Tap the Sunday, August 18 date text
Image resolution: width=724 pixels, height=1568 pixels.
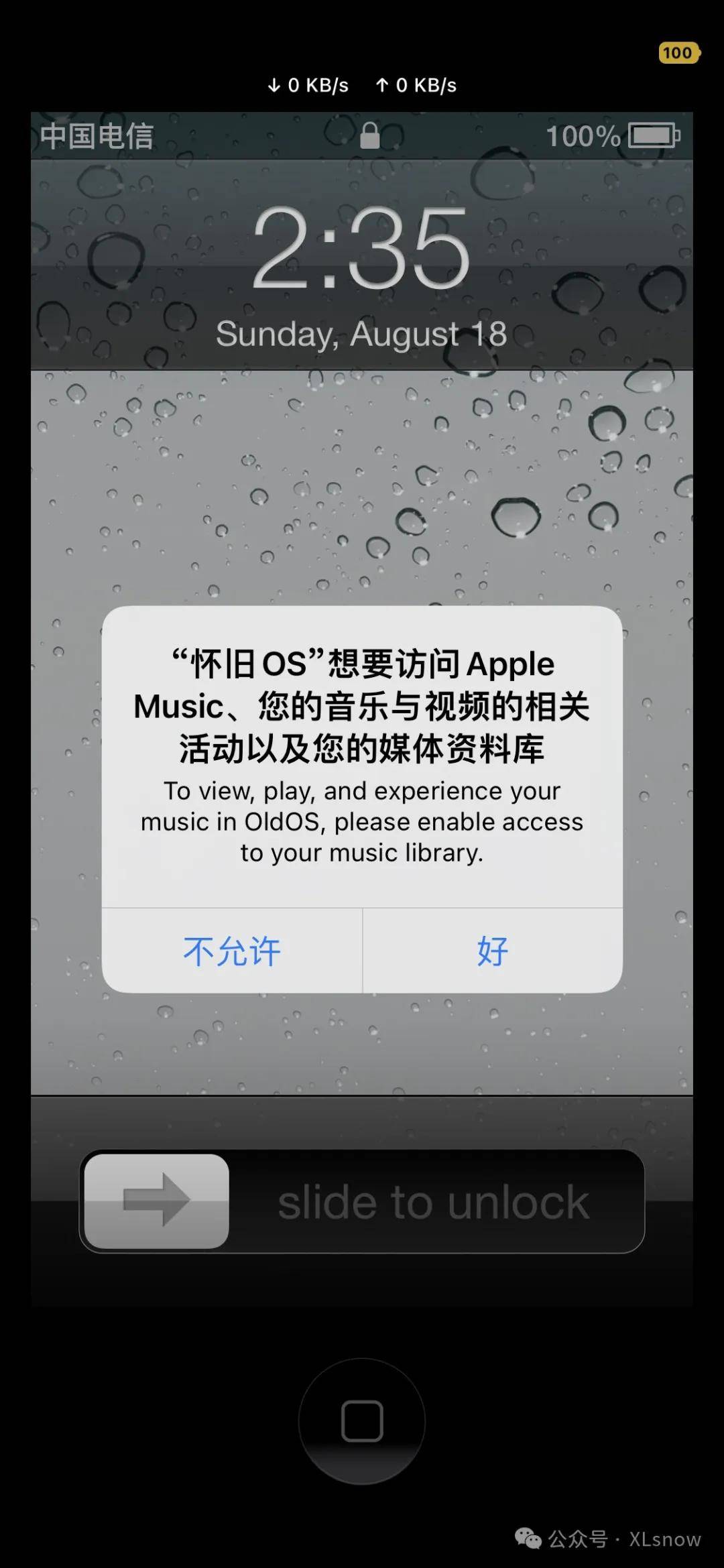pyautogui.click(x=362, y=333)
